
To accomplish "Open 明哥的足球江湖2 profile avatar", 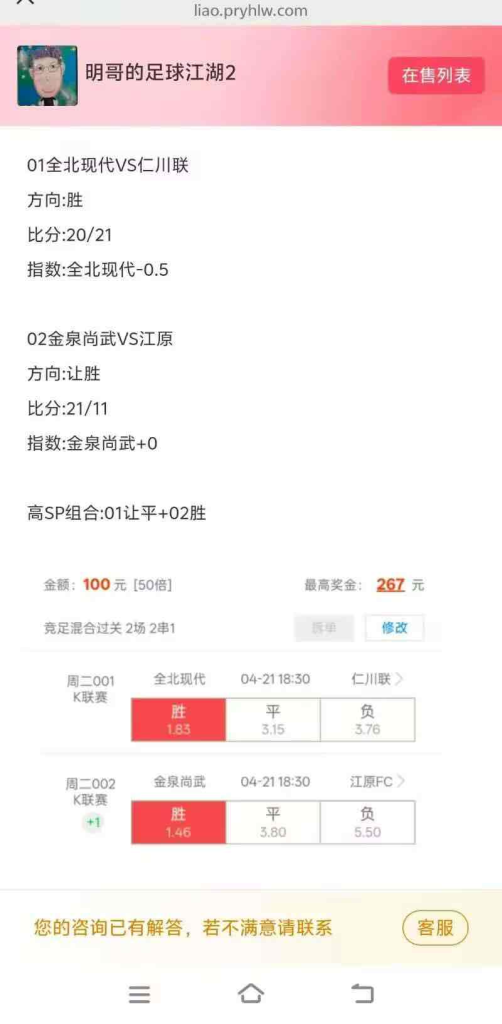I will (x=47, y=76).
